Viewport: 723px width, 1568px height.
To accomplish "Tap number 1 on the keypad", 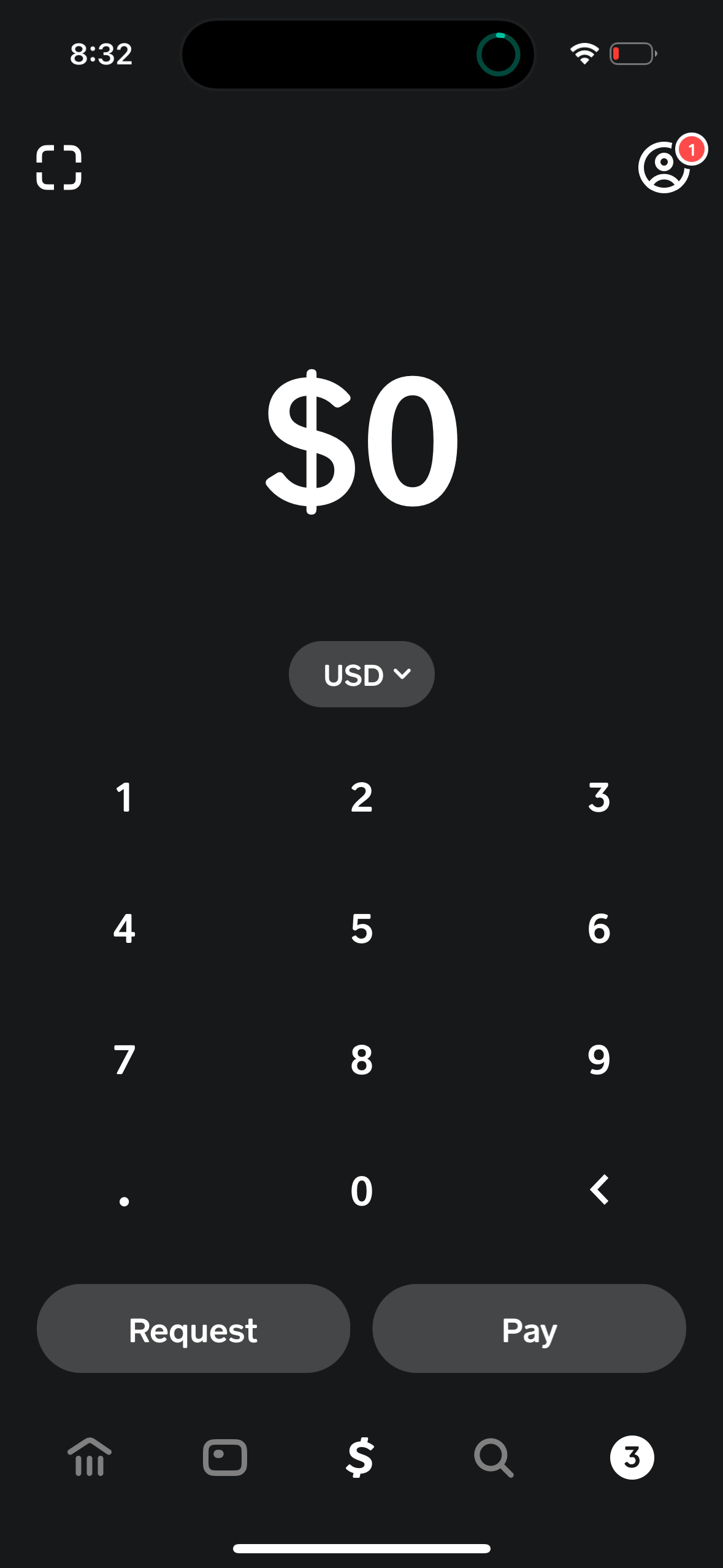I will 124,797.
